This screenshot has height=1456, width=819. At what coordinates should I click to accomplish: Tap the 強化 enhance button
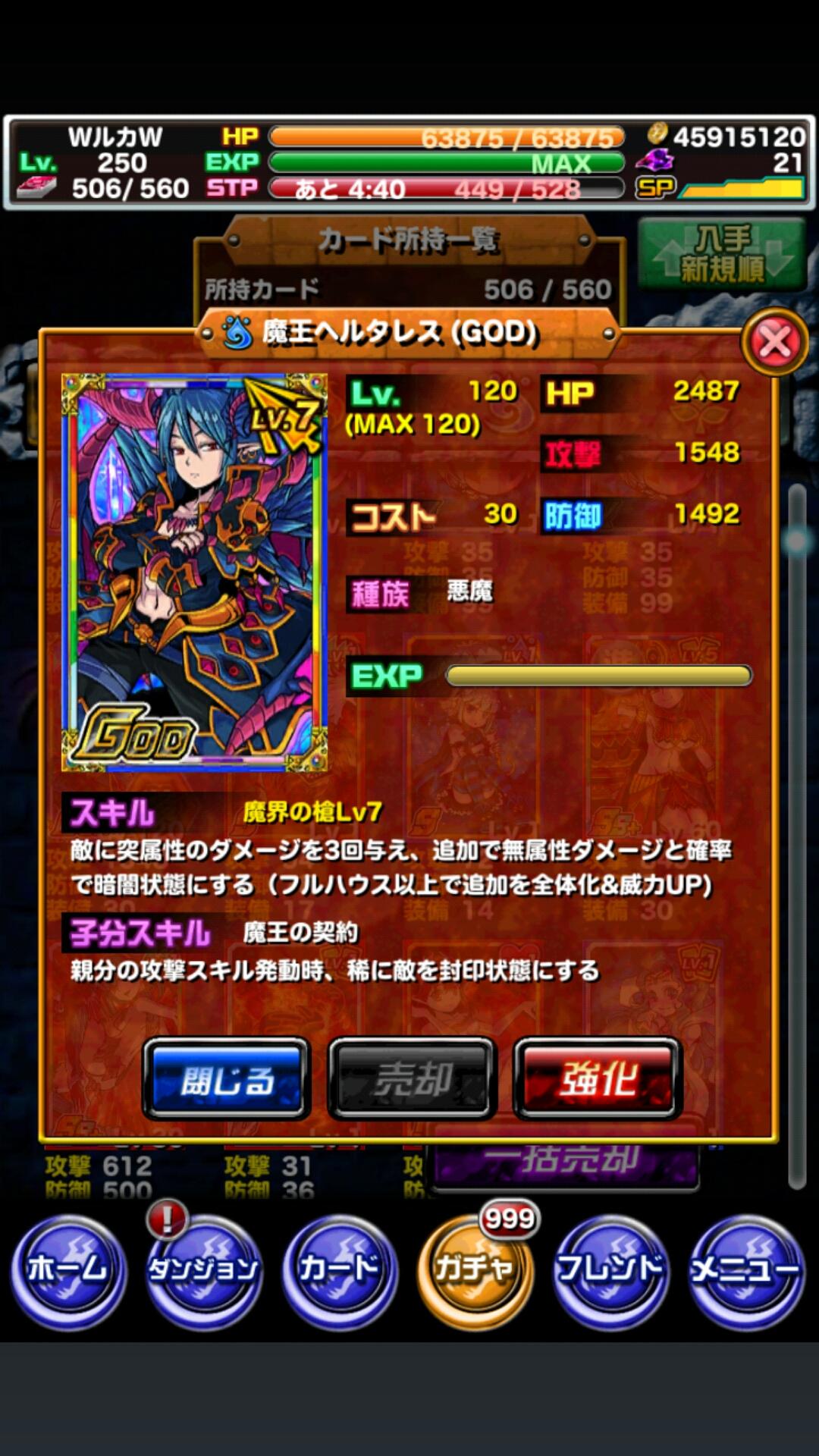click(x=598, y=1080)
